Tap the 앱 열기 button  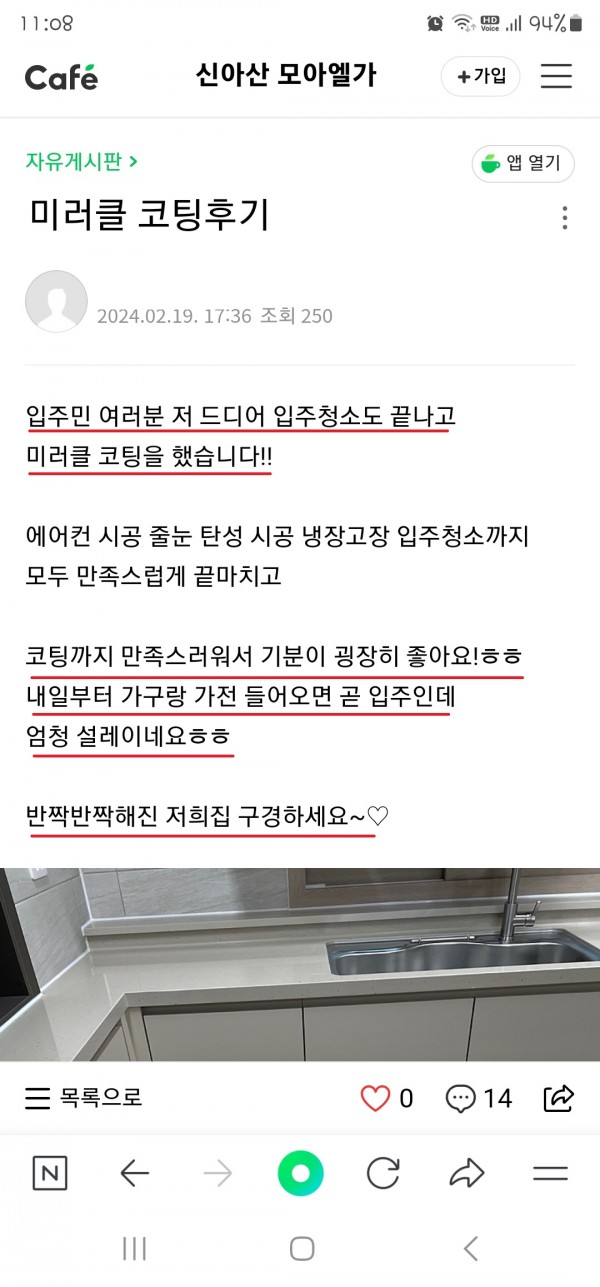click(x=523, y=164)
